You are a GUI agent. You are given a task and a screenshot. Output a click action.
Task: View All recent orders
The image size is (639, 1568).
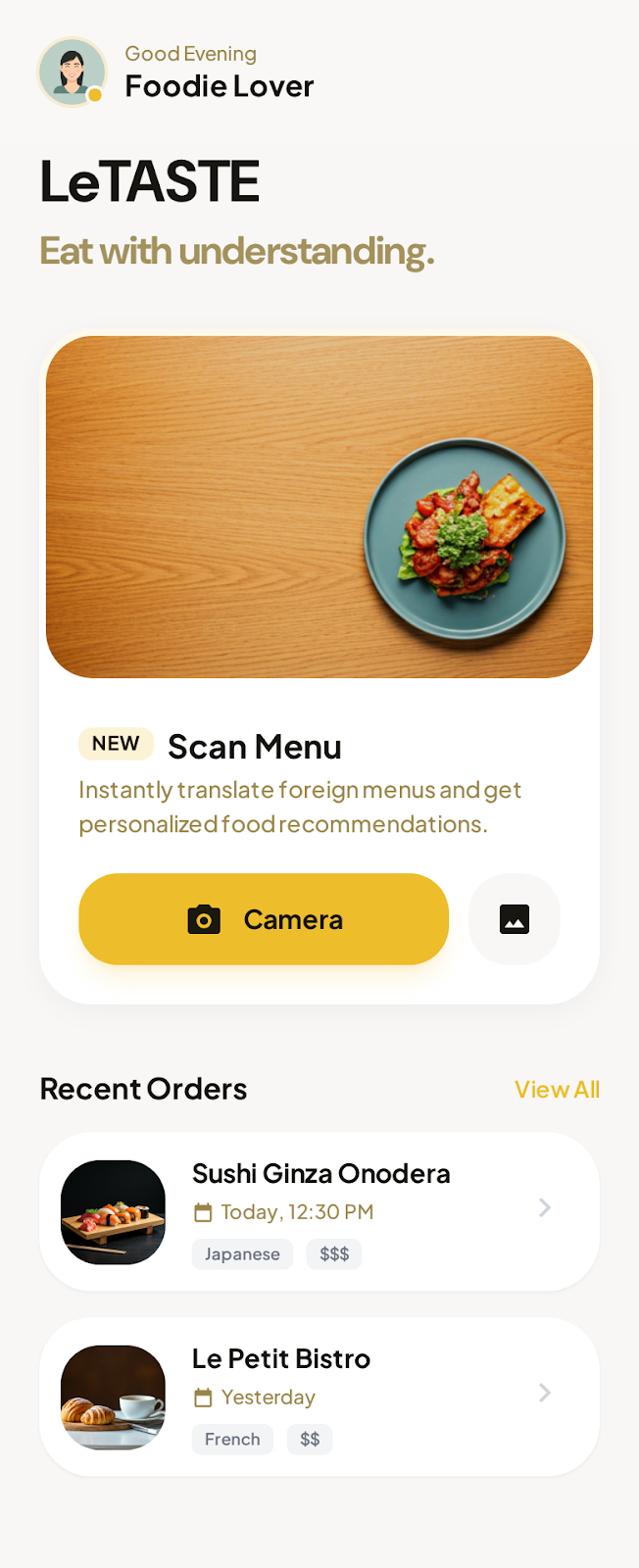point(557,1090)
